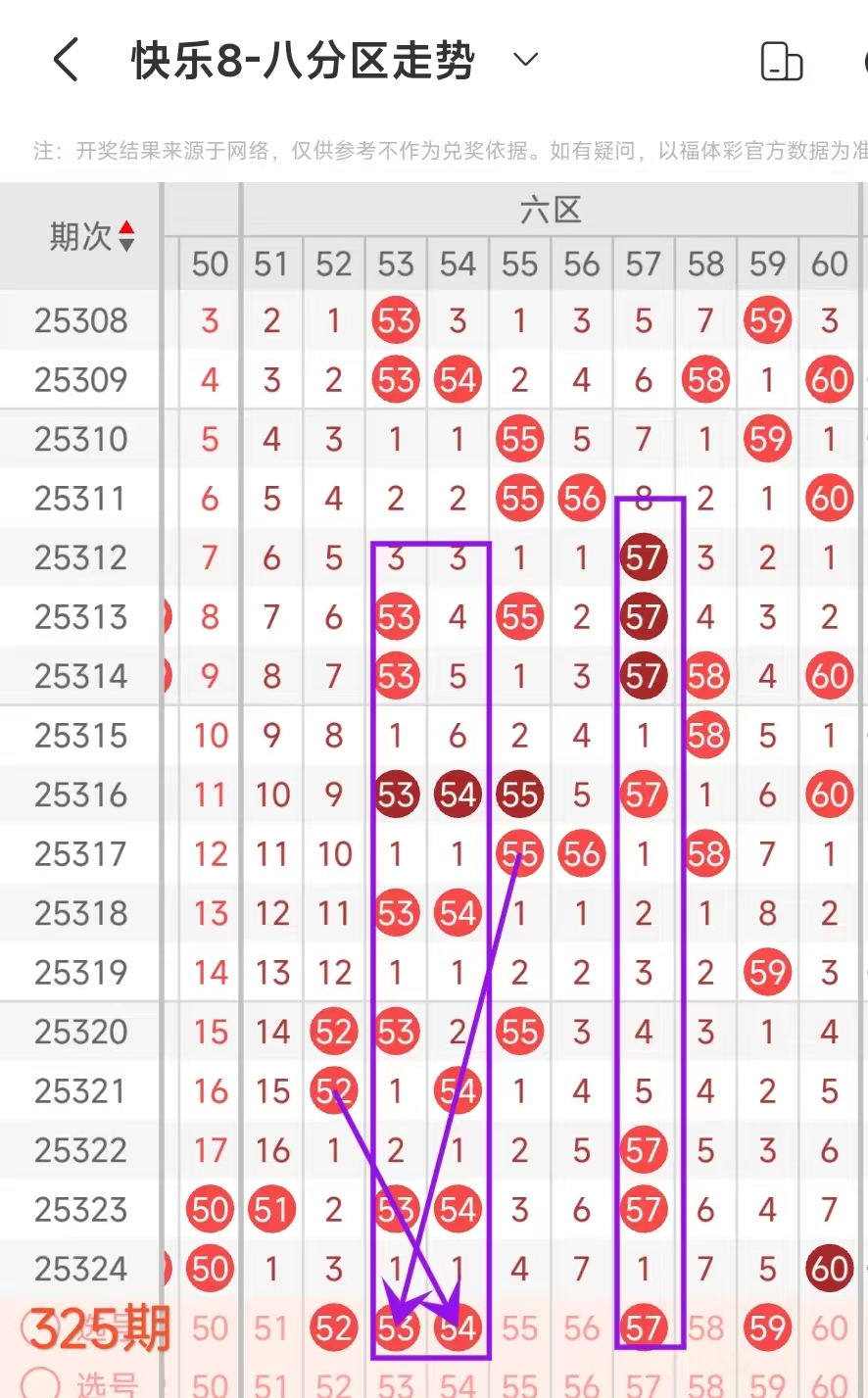Sort the table by 期次
Screen dimensions: 868x1398
125,236
